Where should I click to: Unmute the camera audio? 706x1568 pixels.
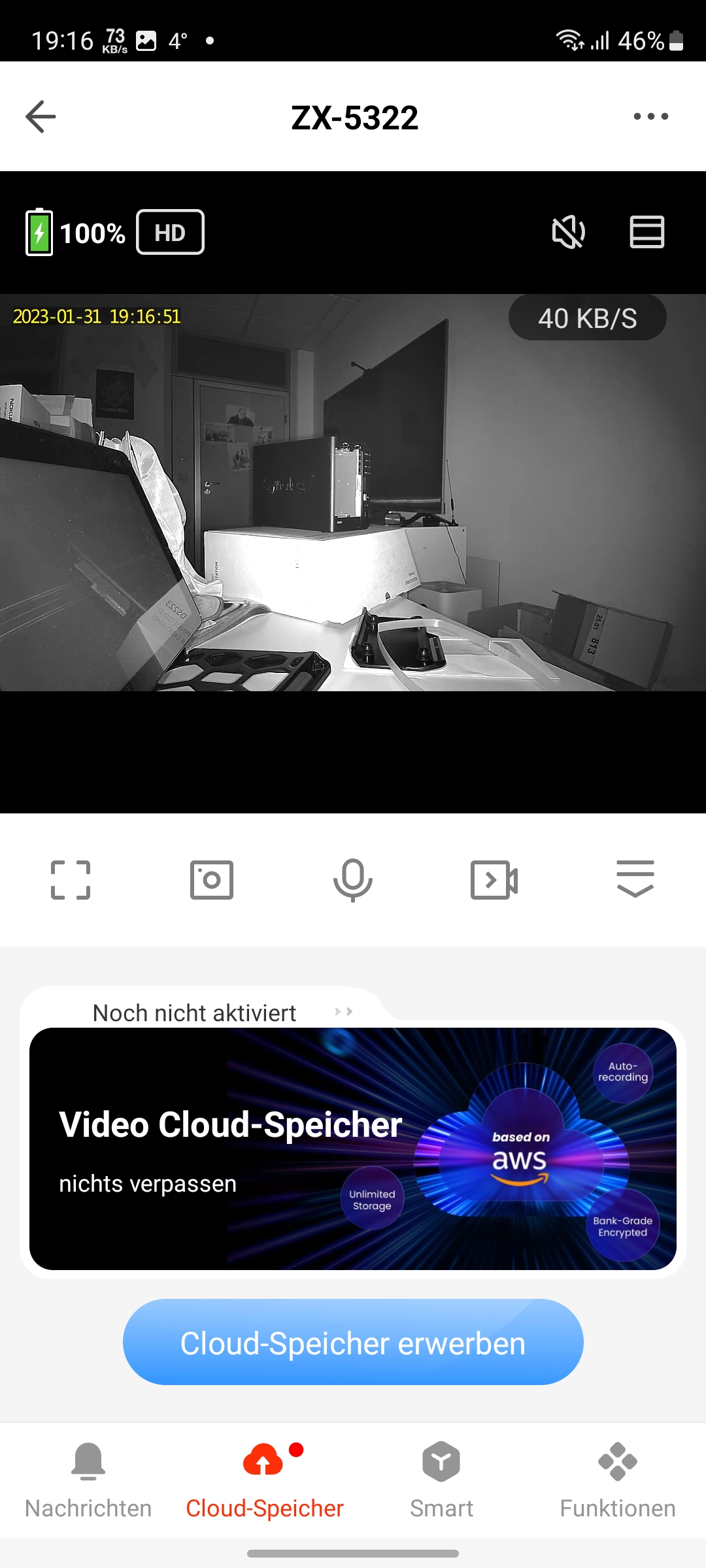tap(568, 233)
